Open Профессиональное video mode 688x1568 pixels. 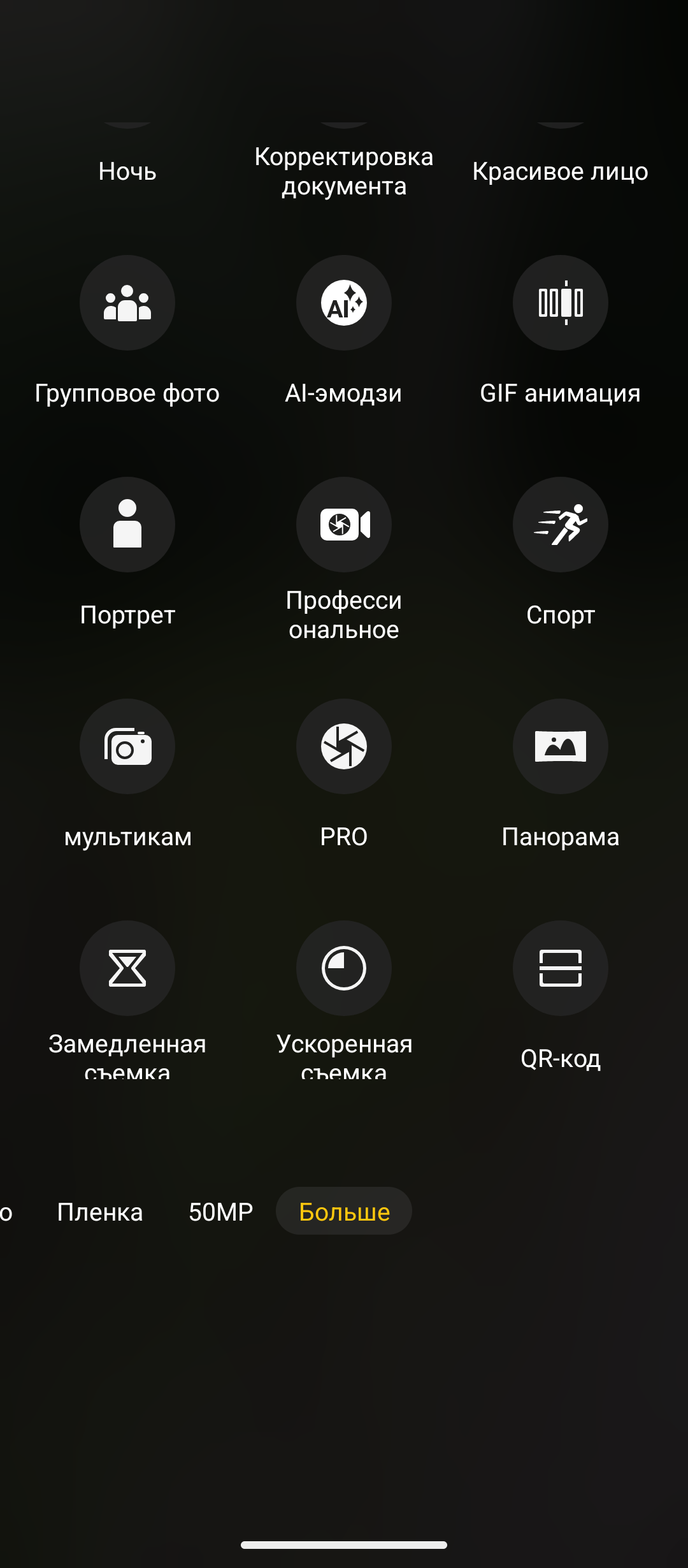pos(344,525)
